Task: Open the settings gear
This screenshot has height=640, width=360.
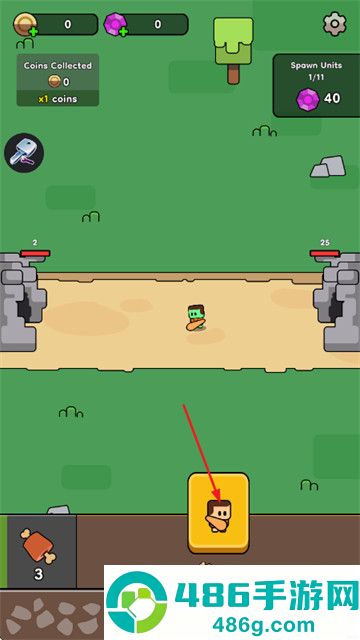Action: coord(335,24)
